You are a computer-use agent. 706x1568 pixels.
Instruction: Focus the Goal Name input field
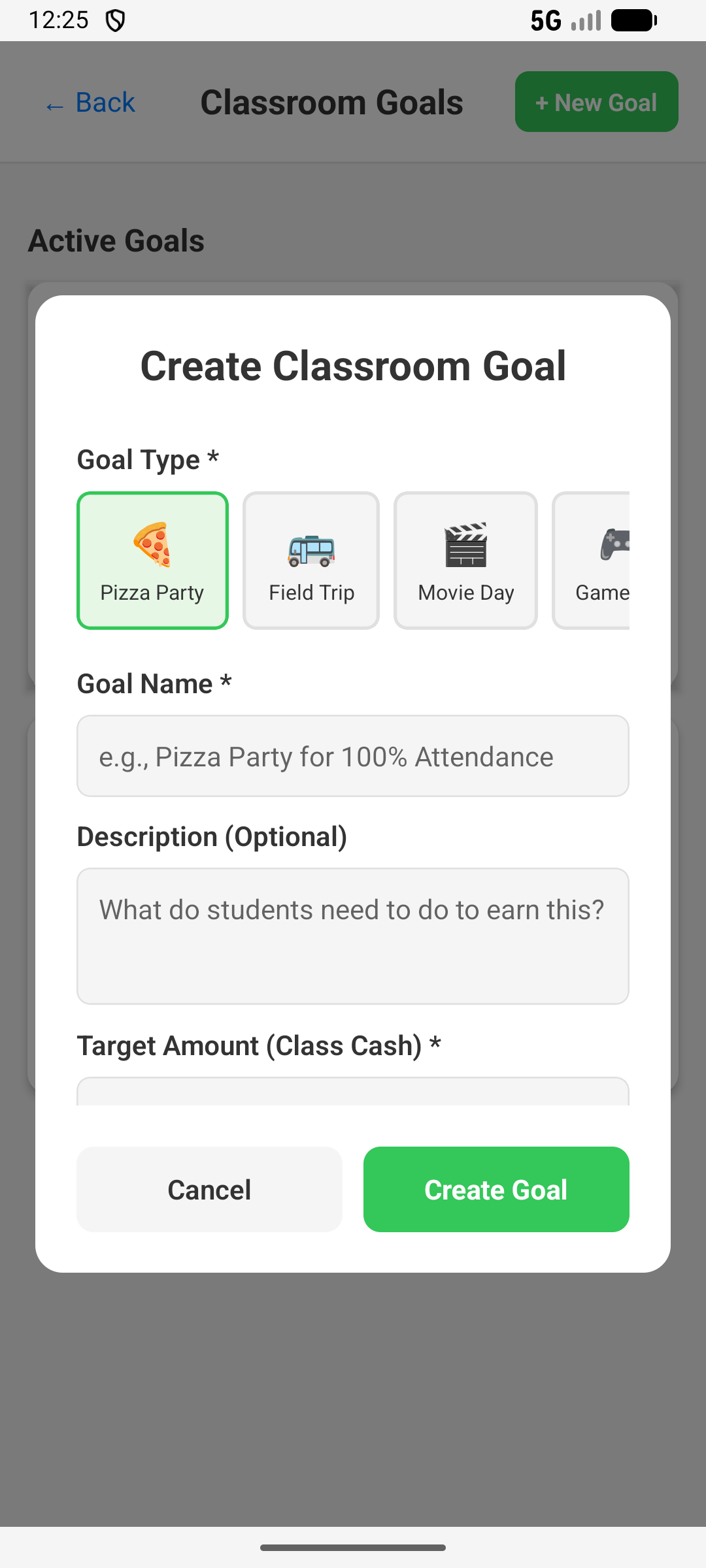353,756
